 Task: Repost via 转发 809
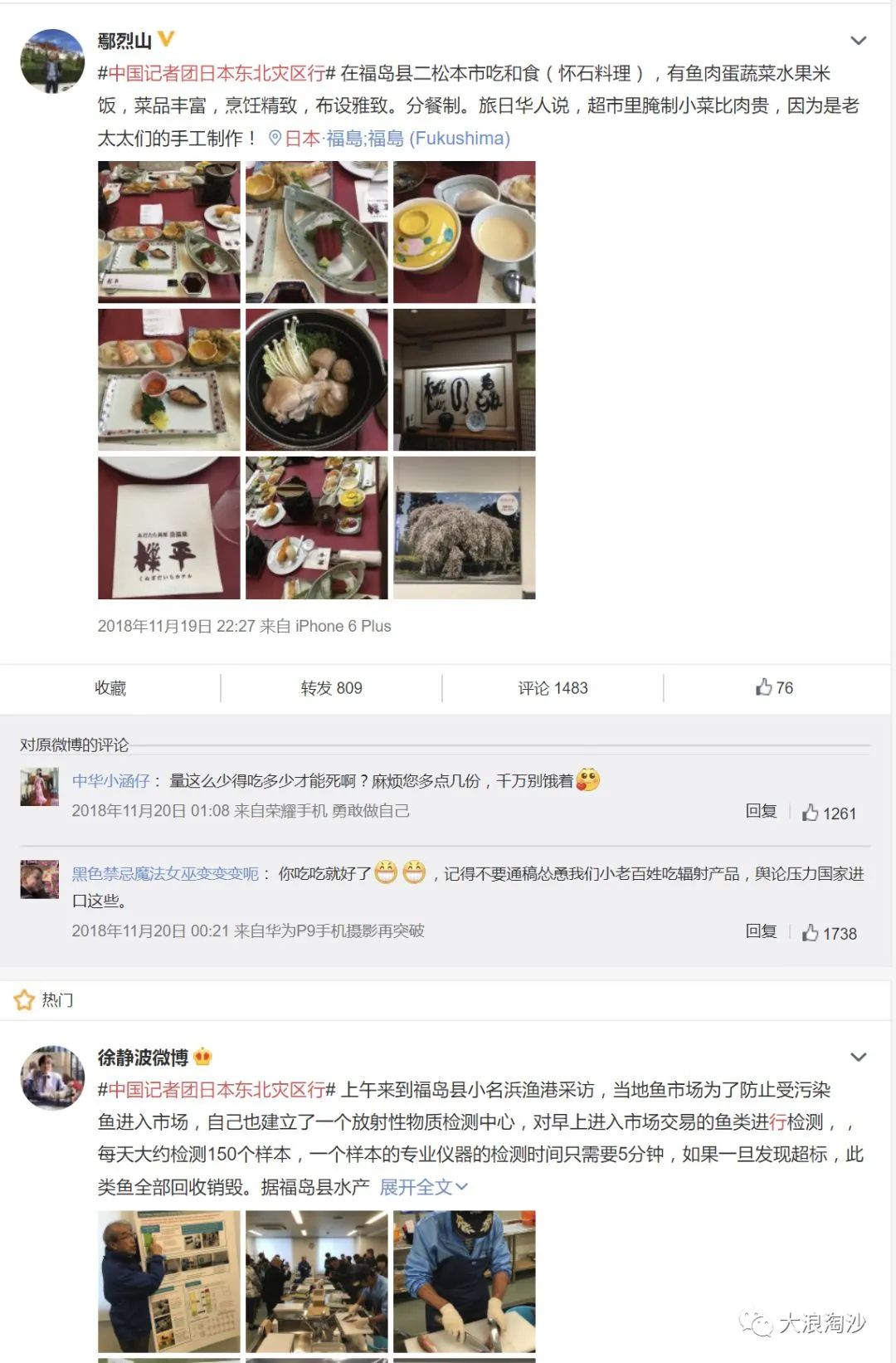point(331,688)
